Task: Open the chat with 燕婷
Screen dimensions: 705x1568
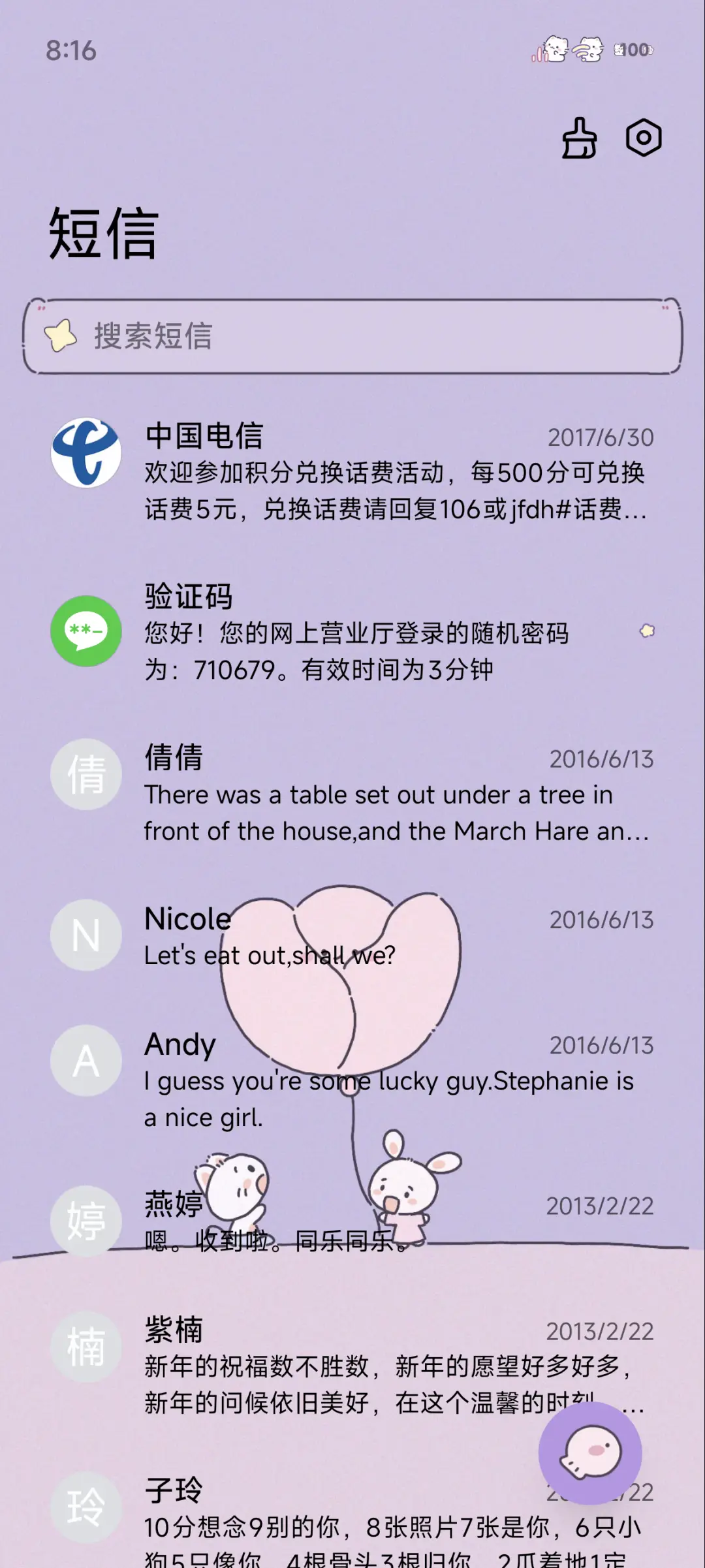Action: pos(352,1222)
